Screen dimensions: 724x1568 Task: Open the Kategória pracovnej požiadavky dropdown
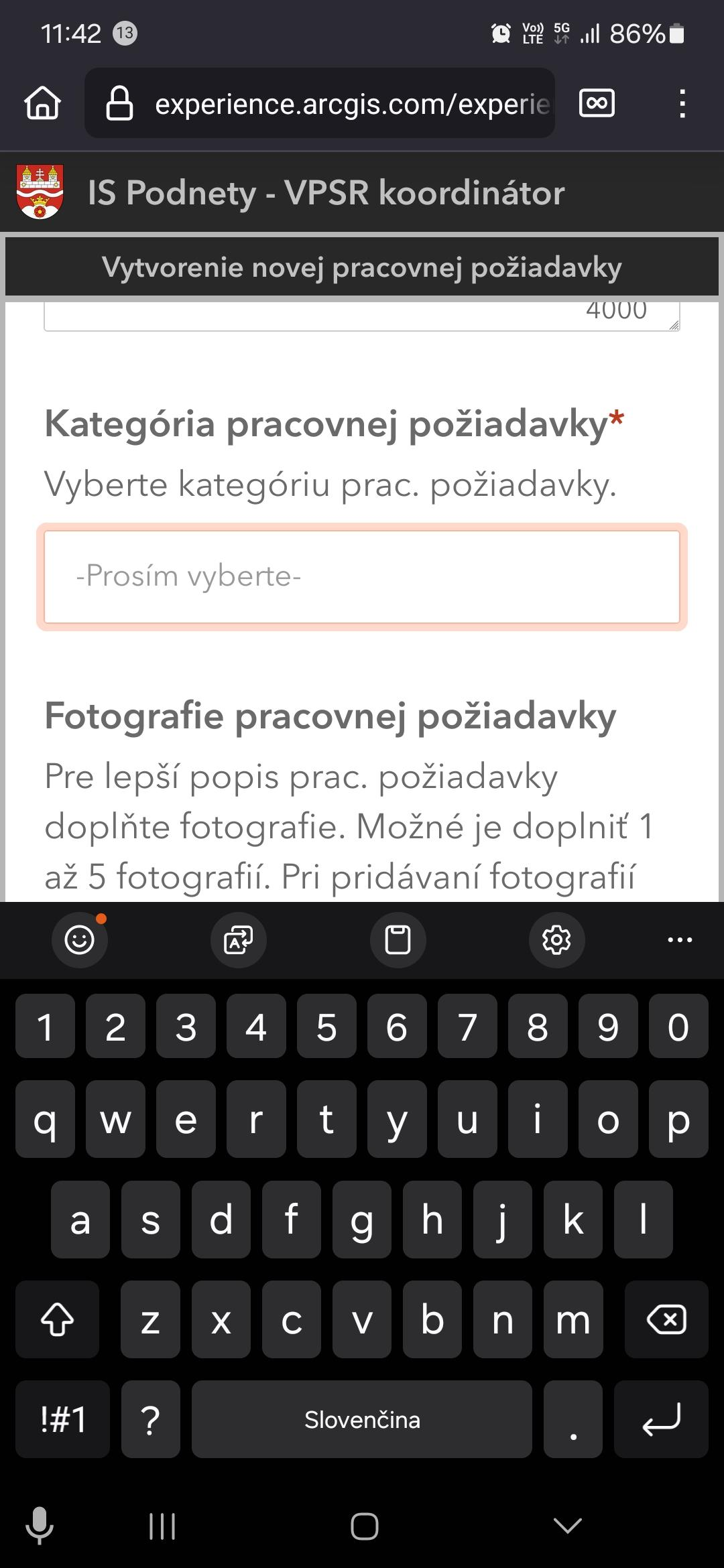(362, 577)
